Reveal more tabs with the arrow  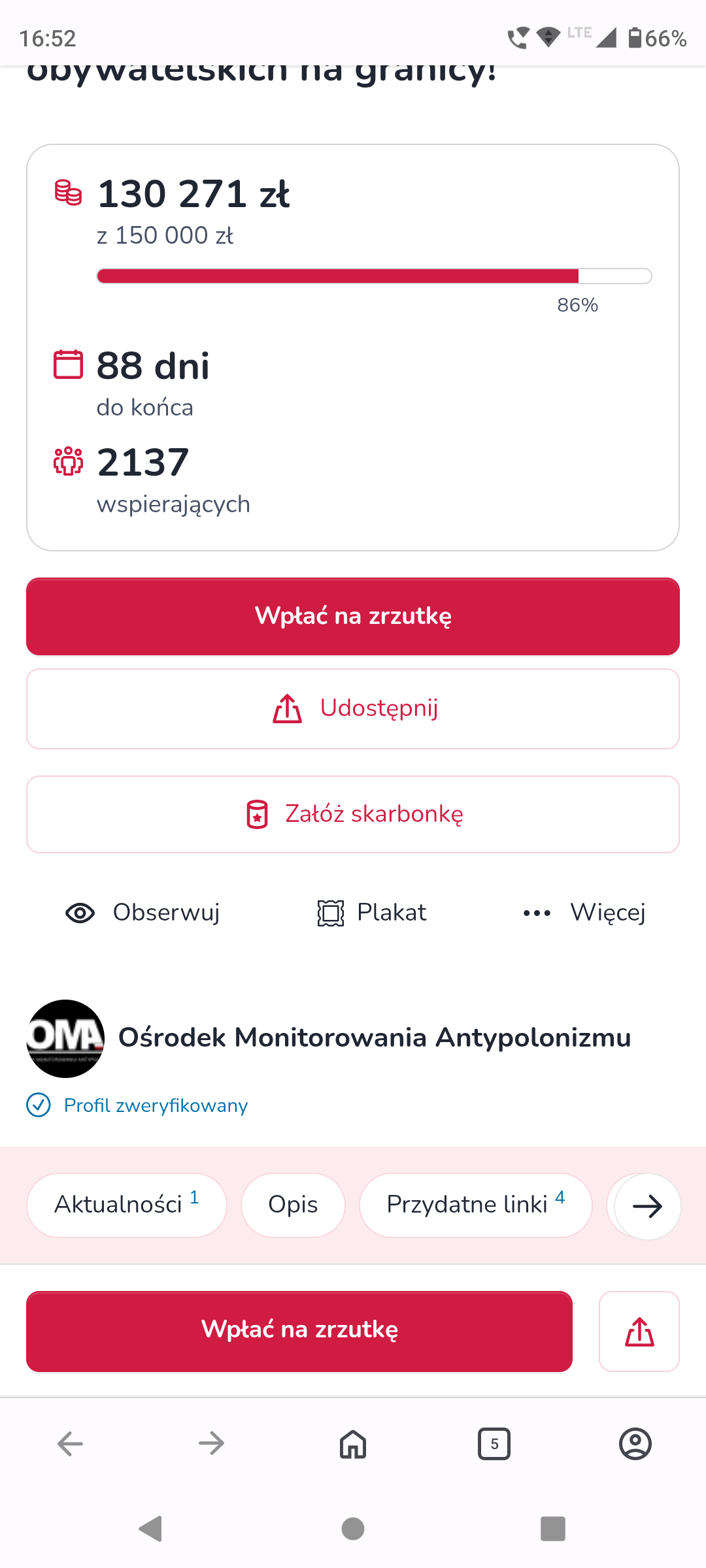pos(647,1206)
